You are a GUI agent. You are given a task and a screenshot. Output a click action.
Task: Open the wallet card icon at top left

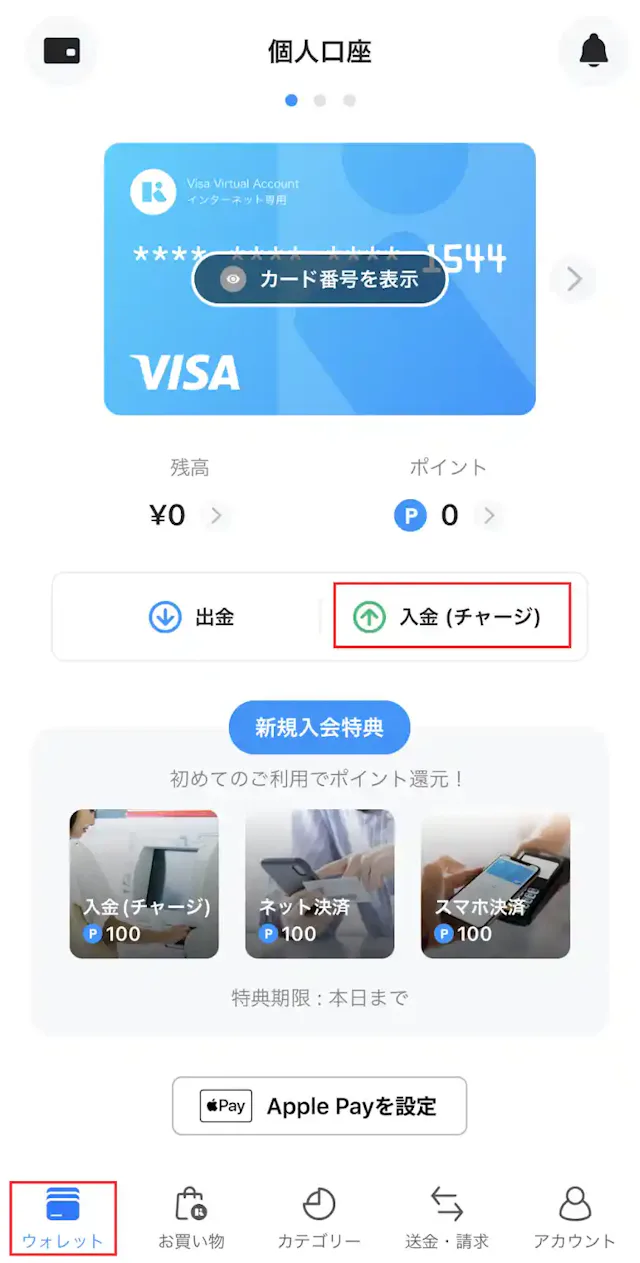(61, 50)
